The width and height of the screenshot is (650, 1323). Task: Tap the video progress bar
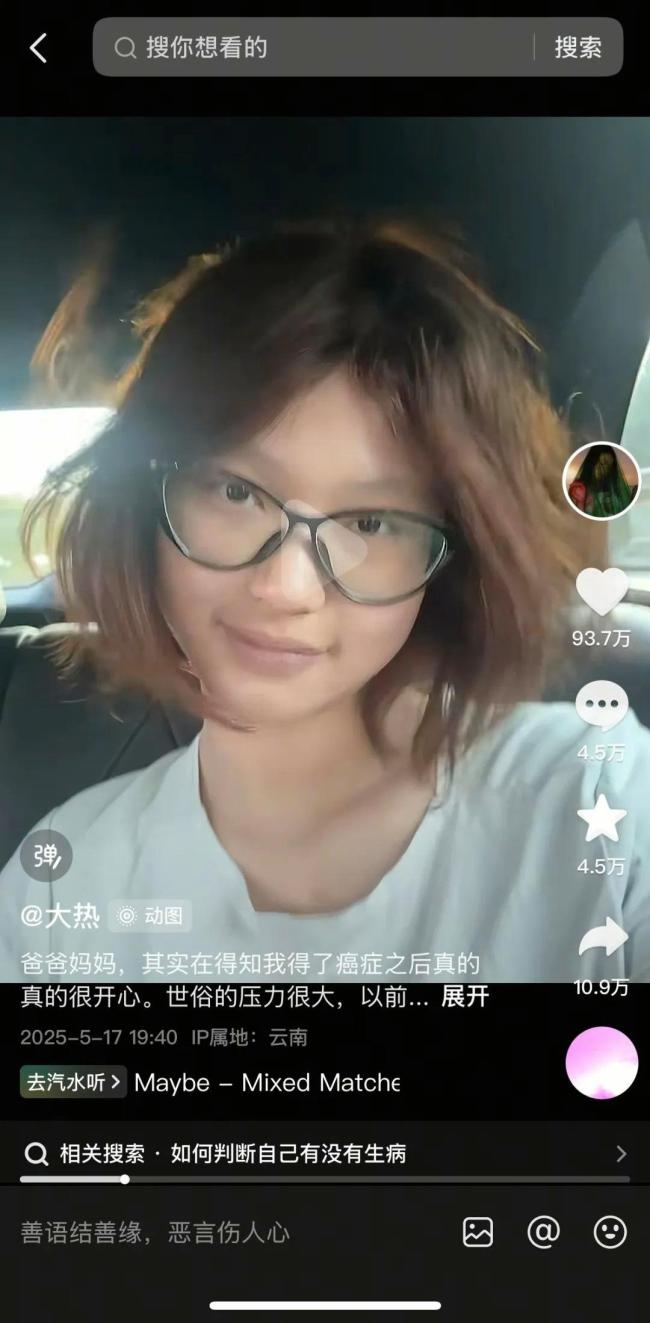tap(325, 1179)
